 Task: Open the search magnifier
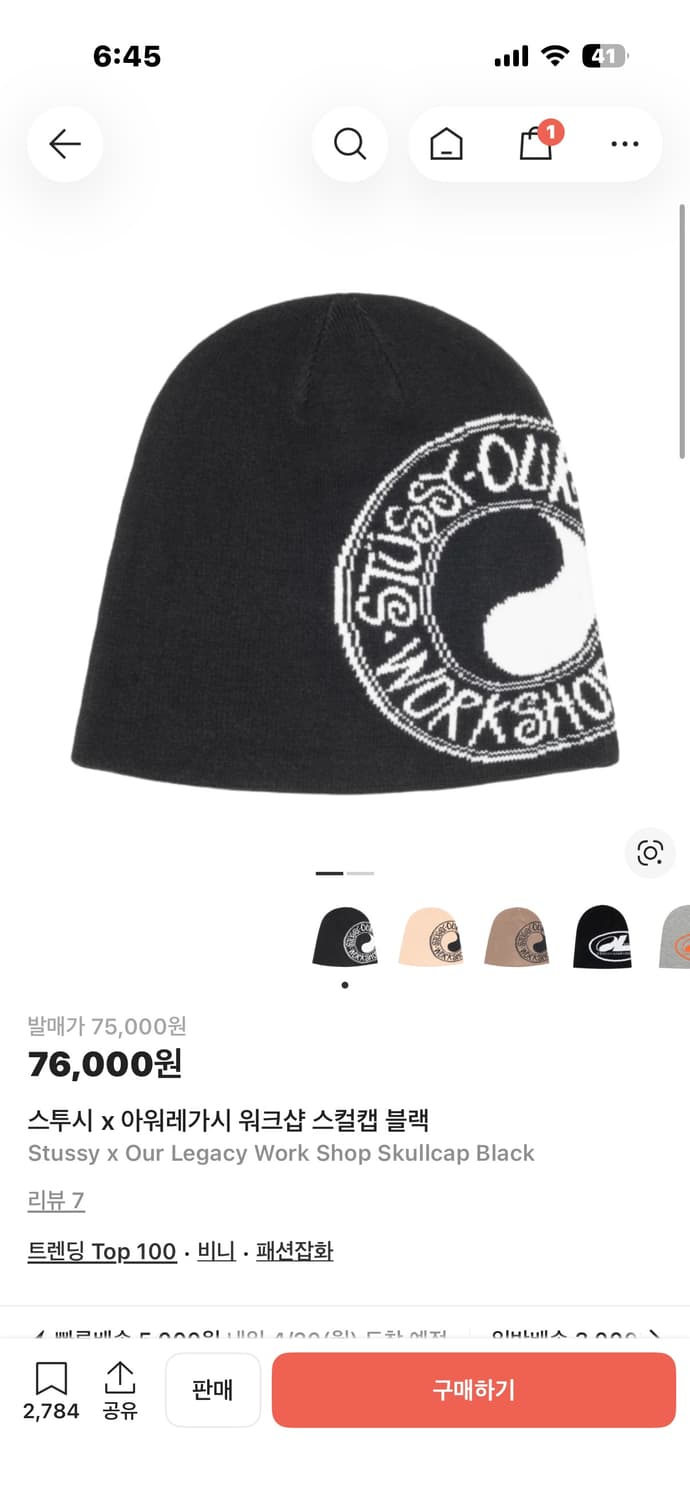(350, 145)
